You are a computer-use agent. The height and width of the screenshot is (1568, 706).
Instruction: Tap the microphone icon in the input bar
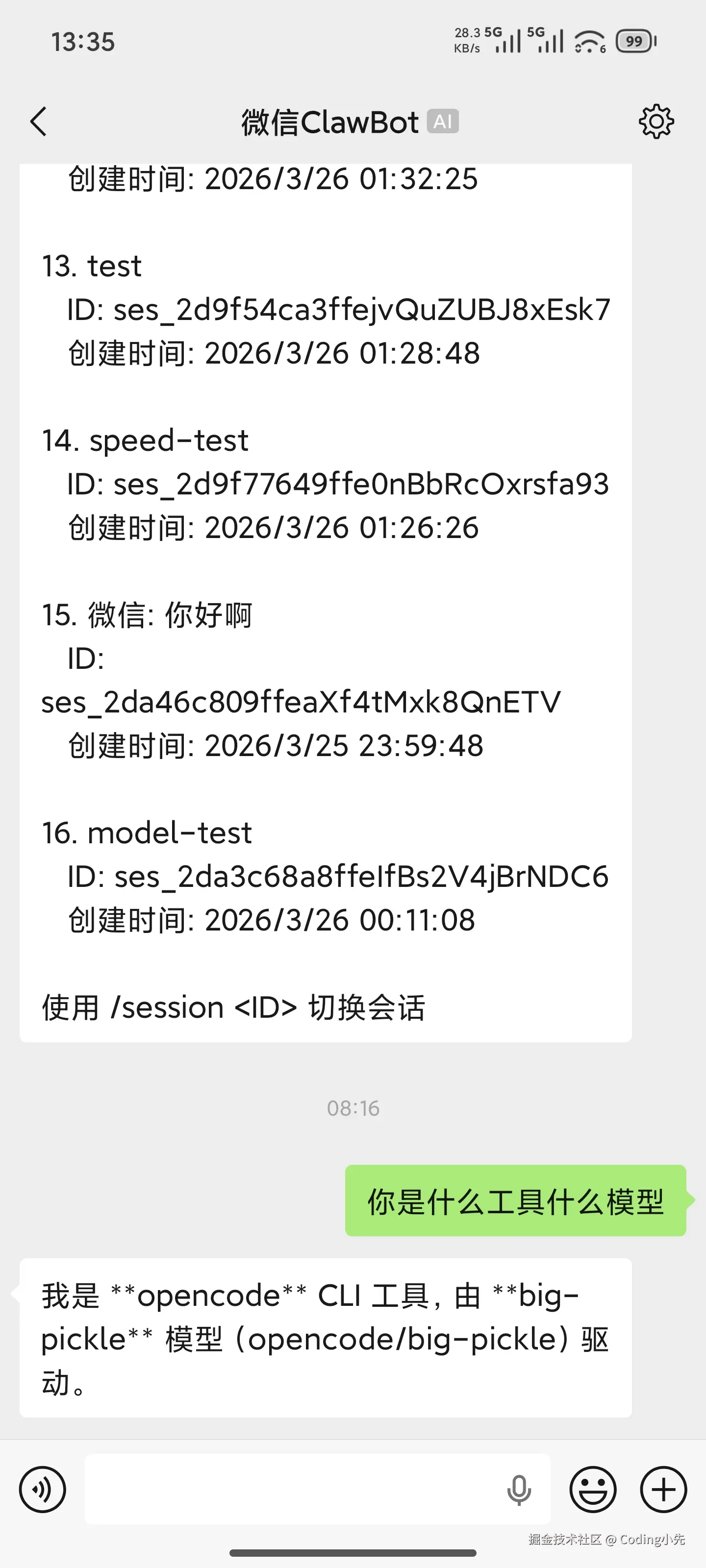[x=518, y=1490]
